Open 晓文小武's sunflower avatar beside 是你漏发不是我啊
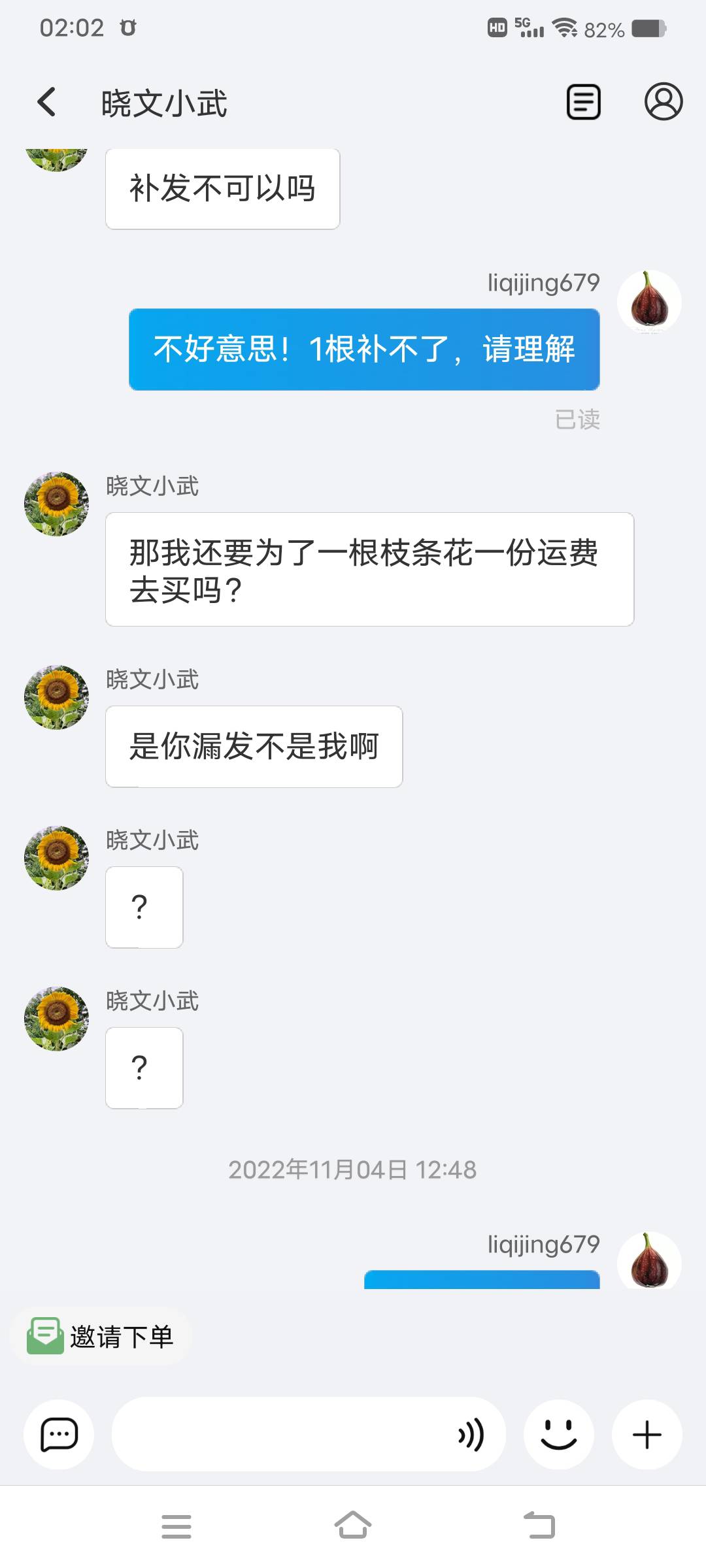Screen dimensions: 706x1568 (57, 698)
